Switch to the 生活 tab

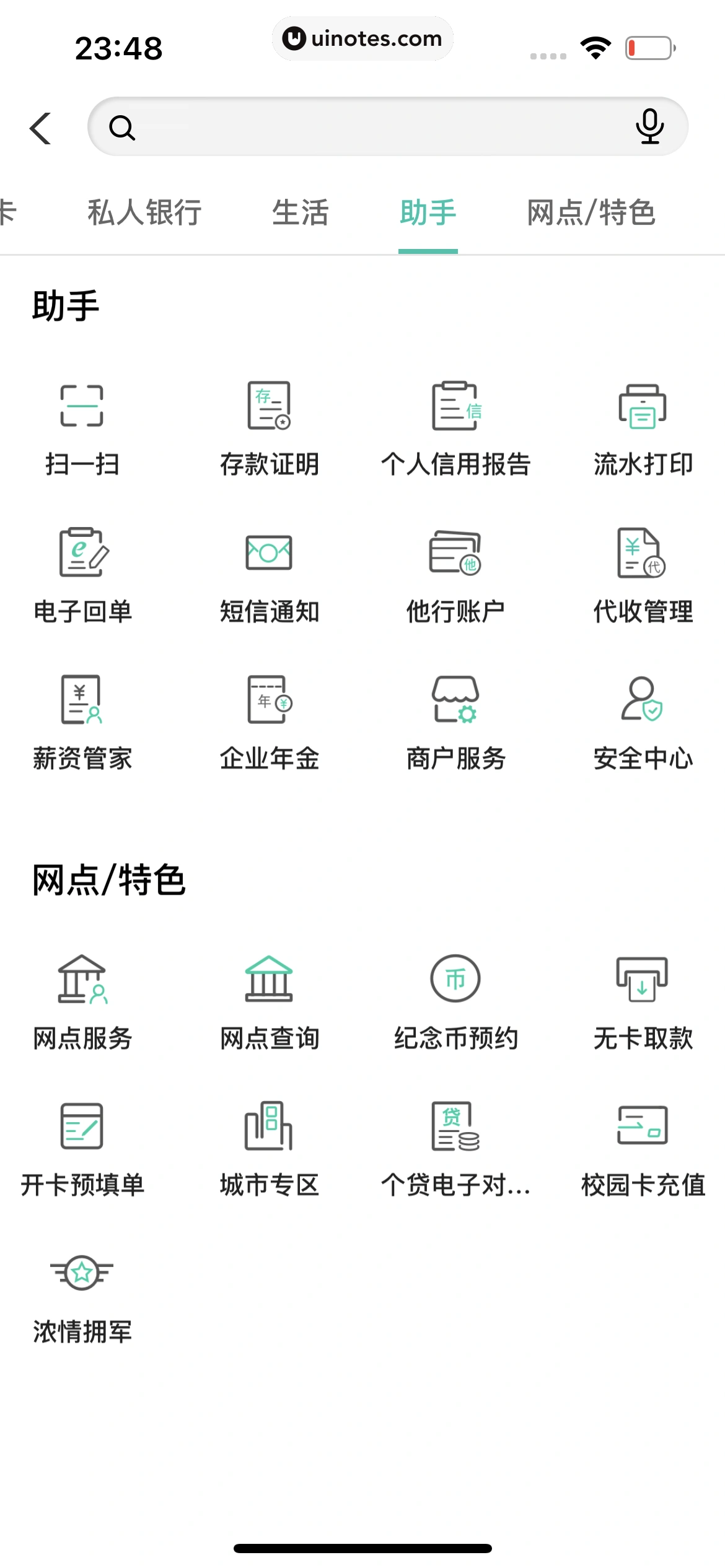tap(301, 212)
